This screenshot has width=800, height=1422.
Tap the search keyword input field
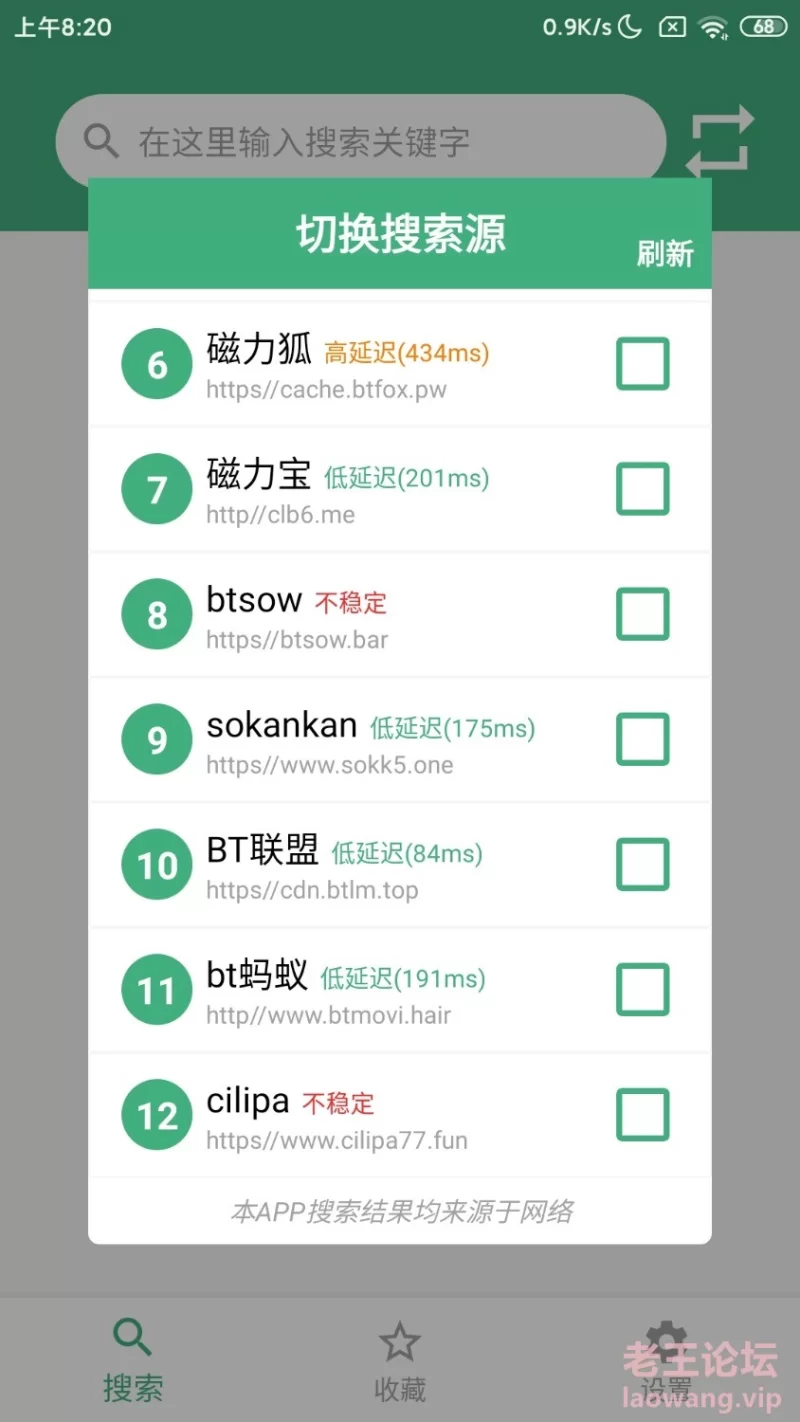tap(360, 141)
